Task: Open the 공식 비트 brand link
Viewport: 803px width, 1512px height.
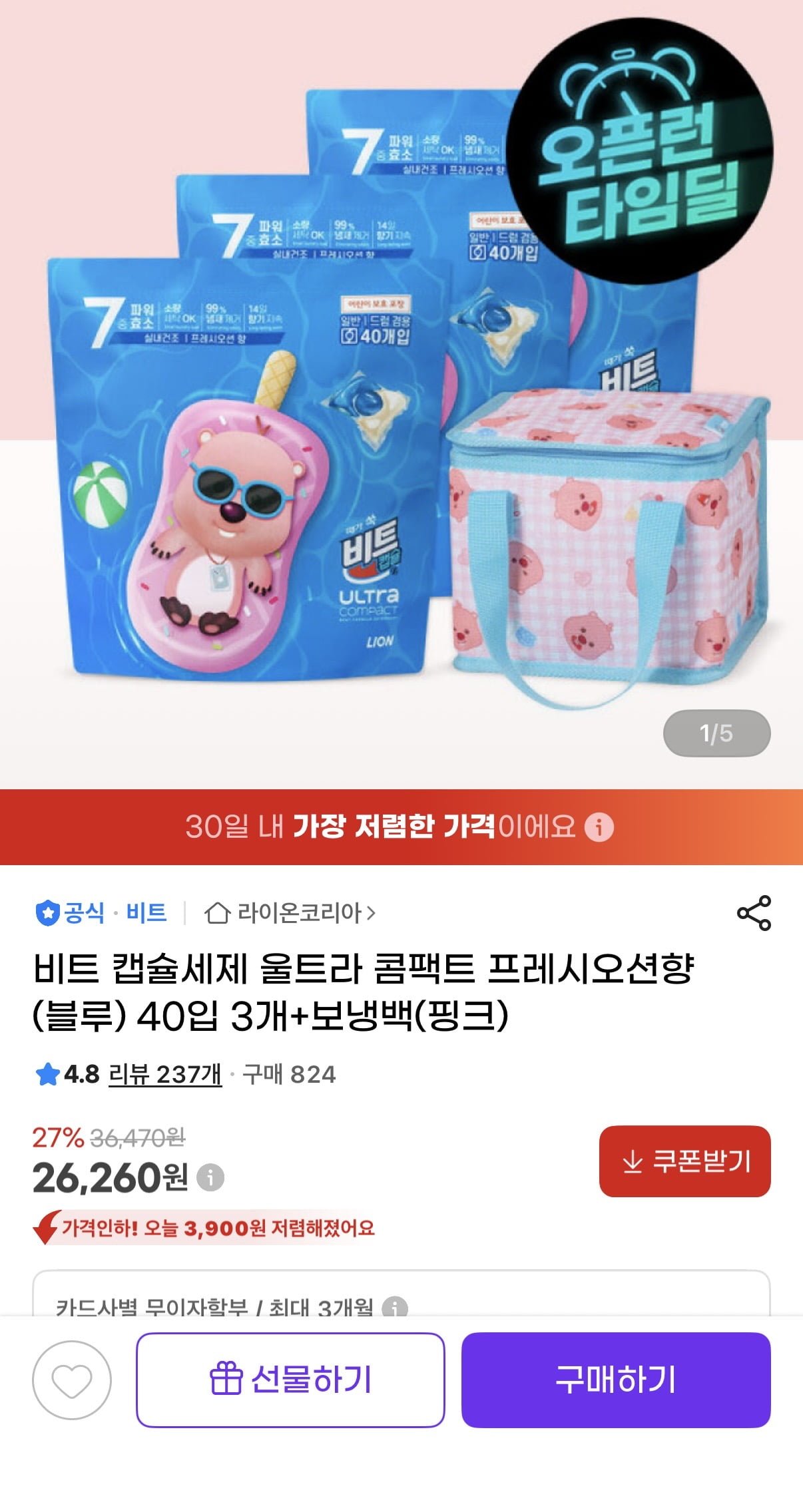Action: 101,913
